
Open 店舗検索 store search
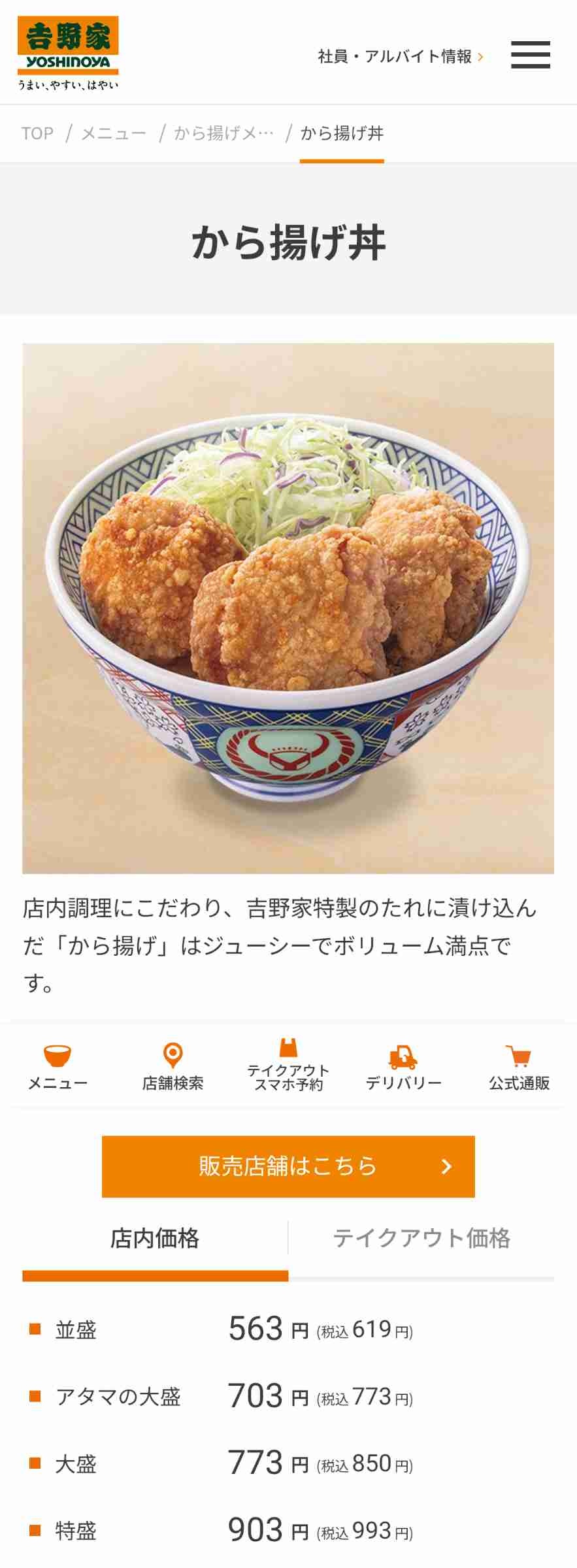coord(173,1067)
